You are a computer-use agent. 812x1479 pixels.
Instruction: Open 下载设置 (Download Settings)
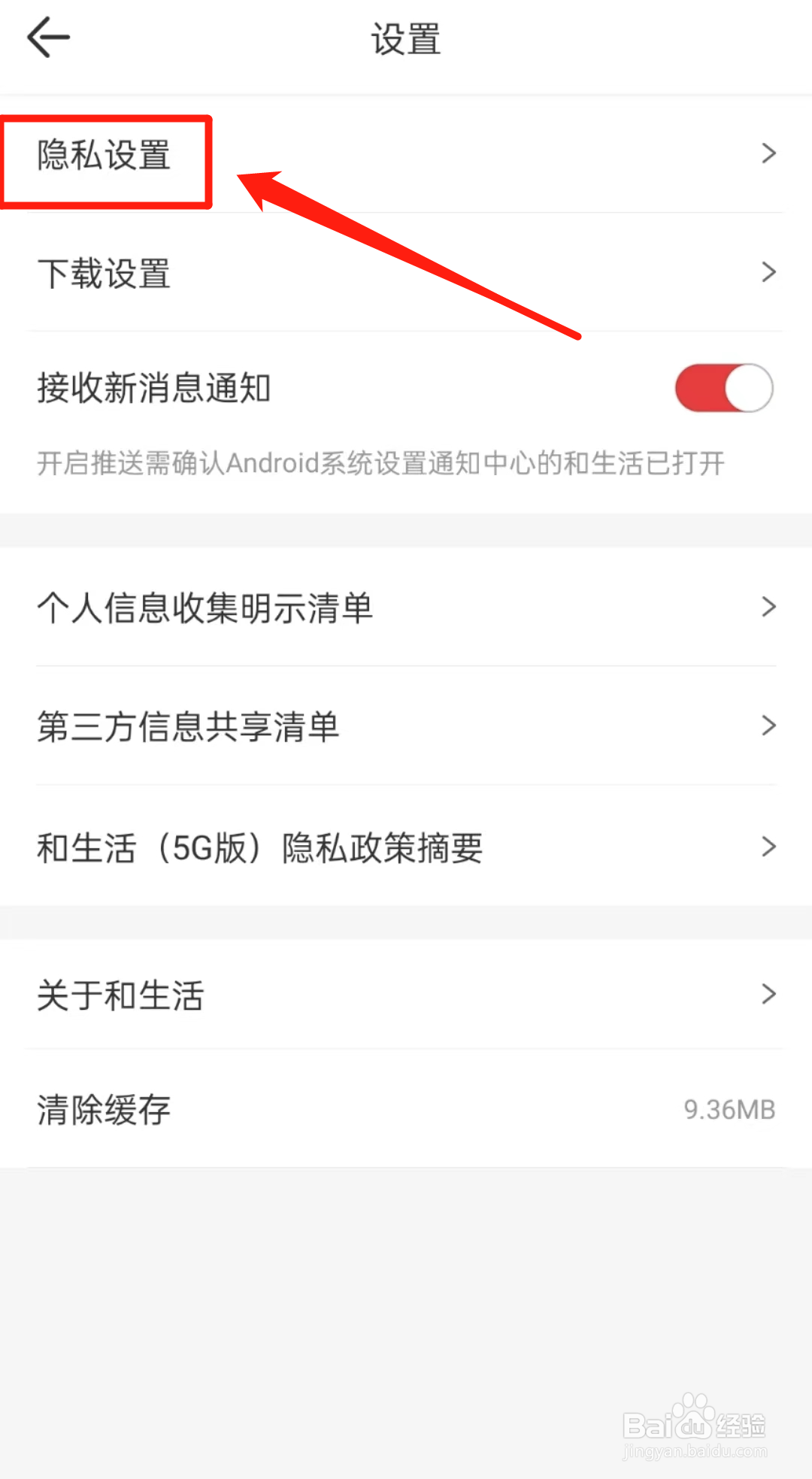pyautogui.click(x=105, y=273)
